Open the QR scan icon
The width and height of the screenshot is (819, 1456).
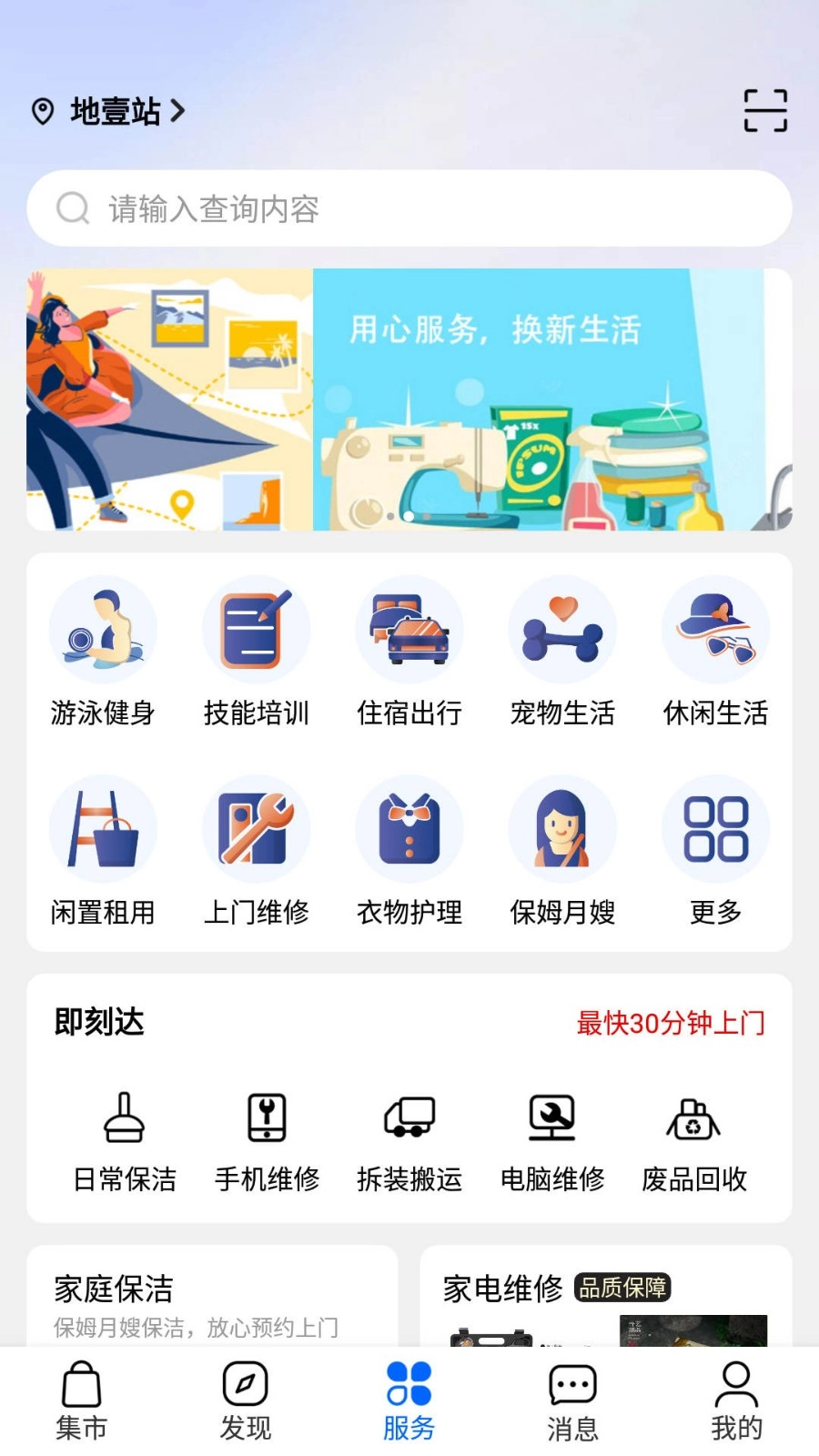coord(764,111)
